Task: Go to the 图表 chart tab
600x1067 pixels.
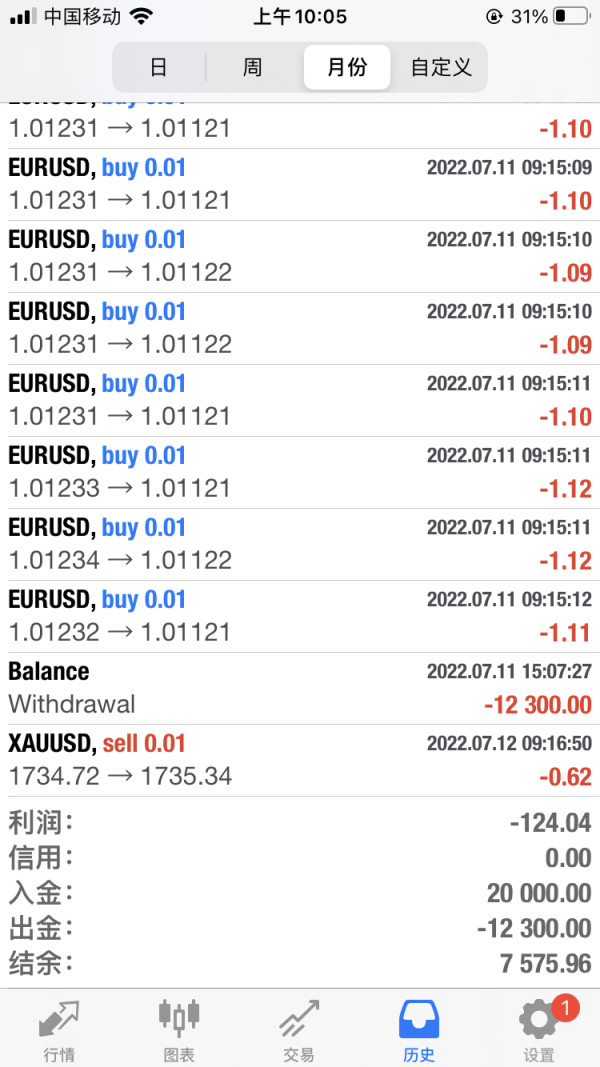Action: click(x=179, y=1029)
